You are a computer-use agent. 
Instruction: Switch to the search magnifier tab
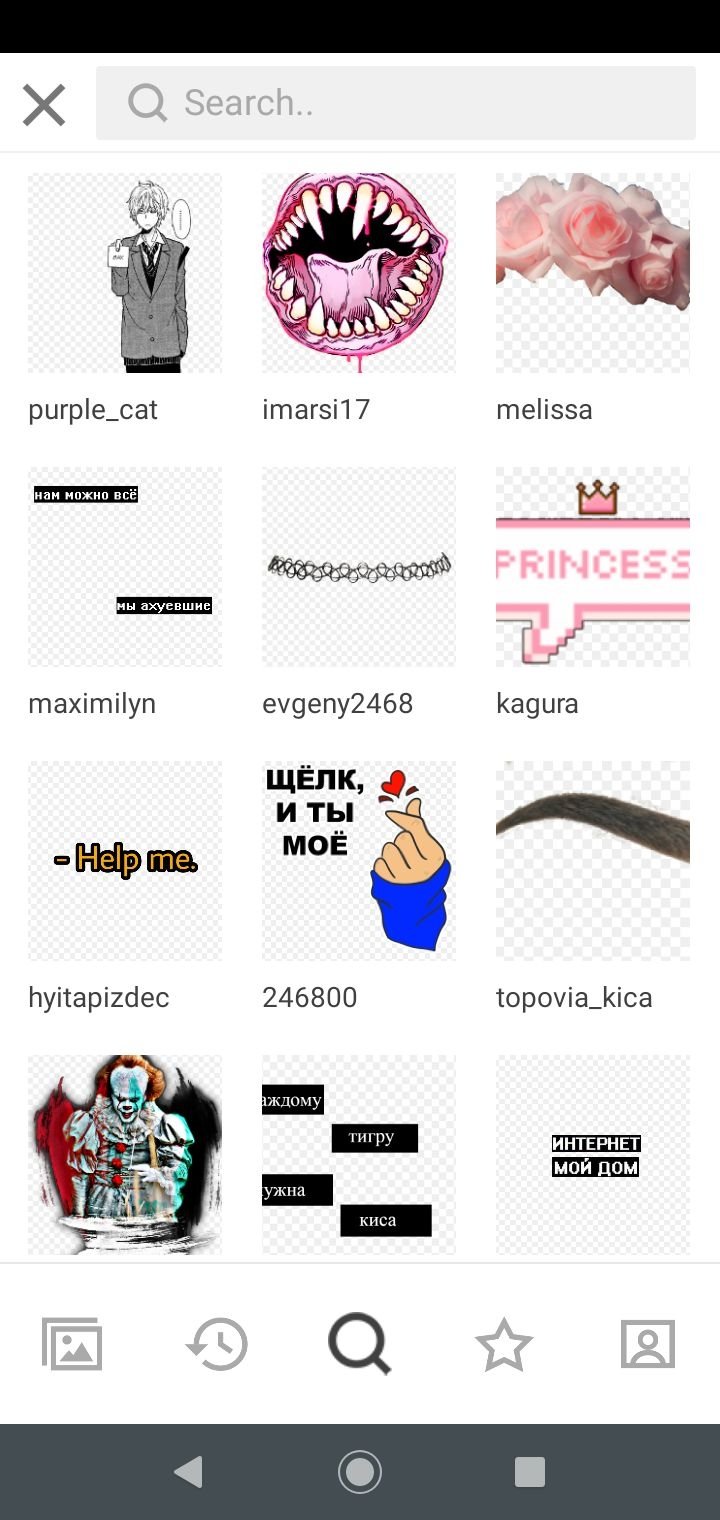pos(360,1344)
